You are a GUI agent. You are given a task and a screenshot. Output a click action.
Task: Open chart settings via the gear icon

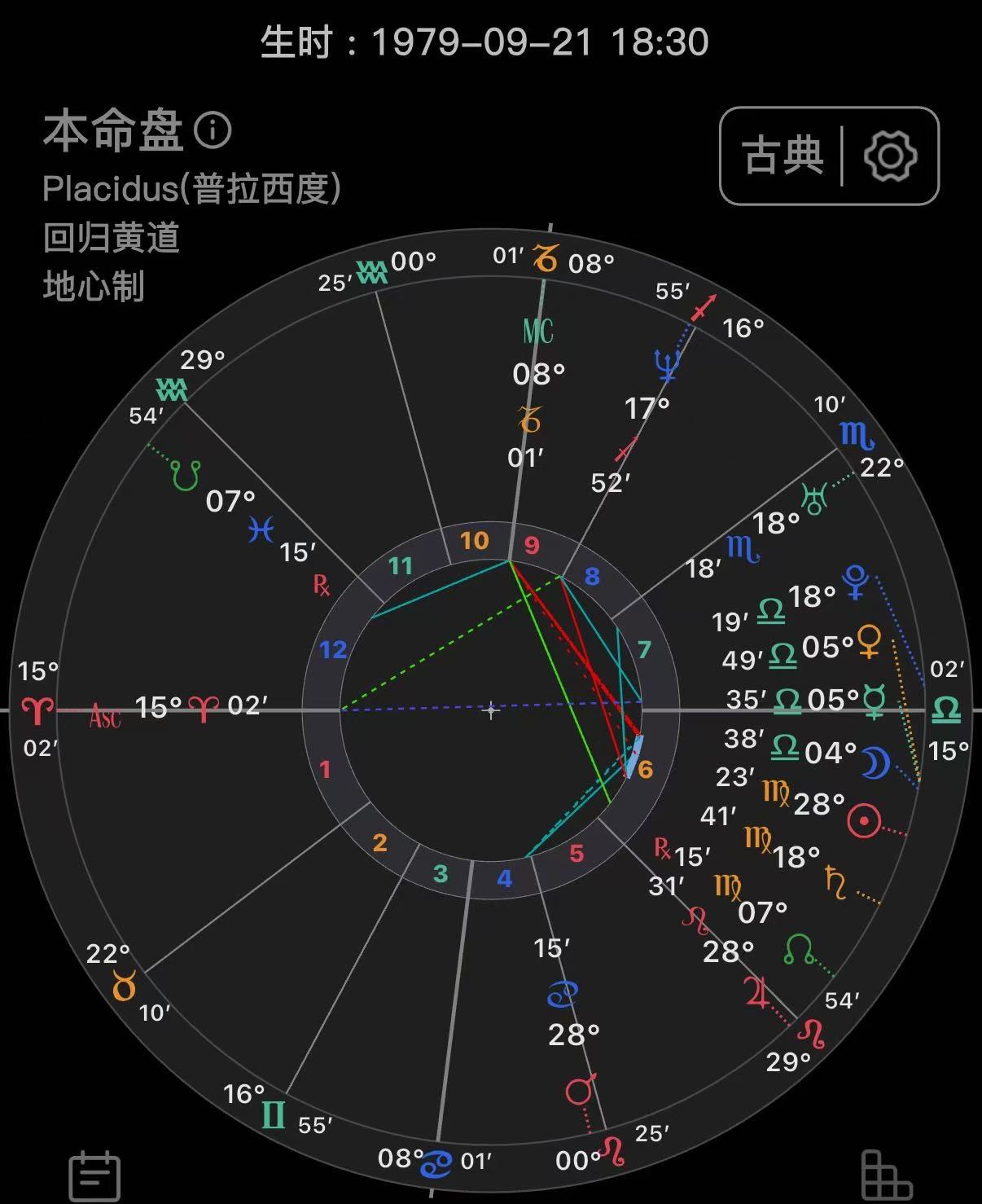[890, 156]
